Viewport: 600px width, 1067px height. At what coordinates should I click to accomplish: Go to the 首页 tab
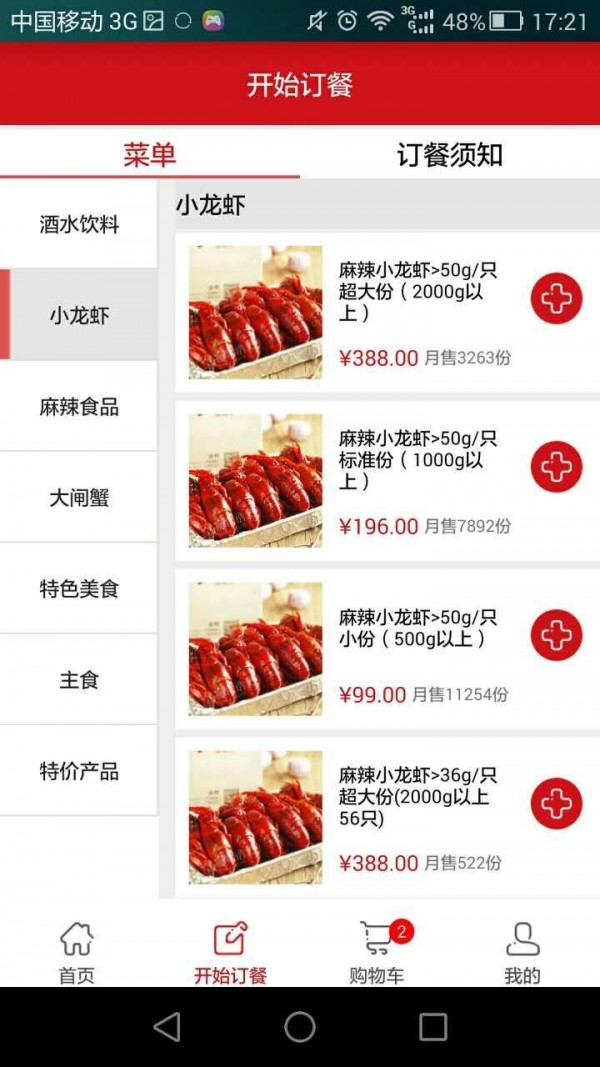pos(77,953)
